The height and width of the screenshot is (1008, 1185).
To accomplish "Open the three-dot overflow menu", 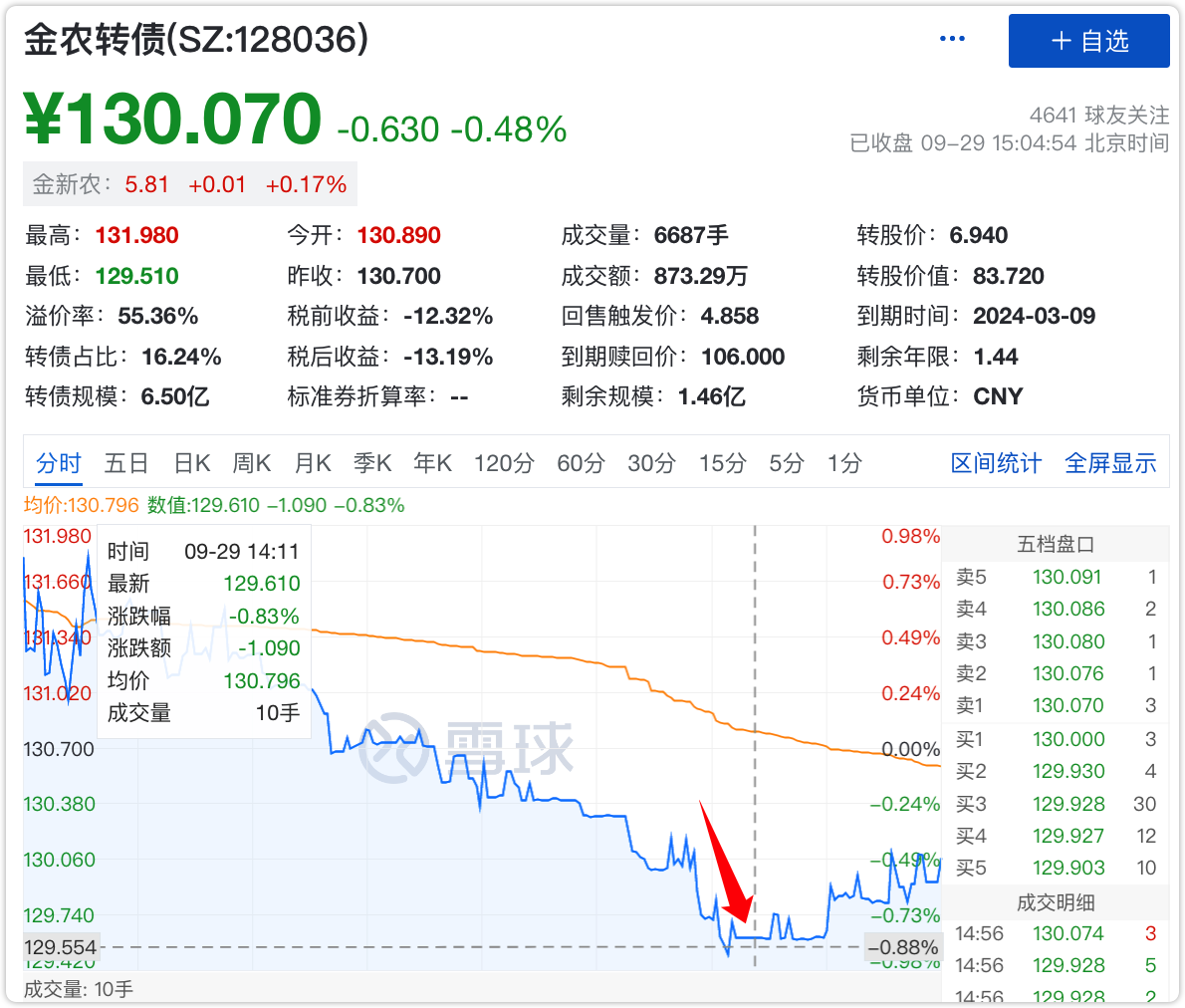I will pyautogui.click(x=952, y=39).
